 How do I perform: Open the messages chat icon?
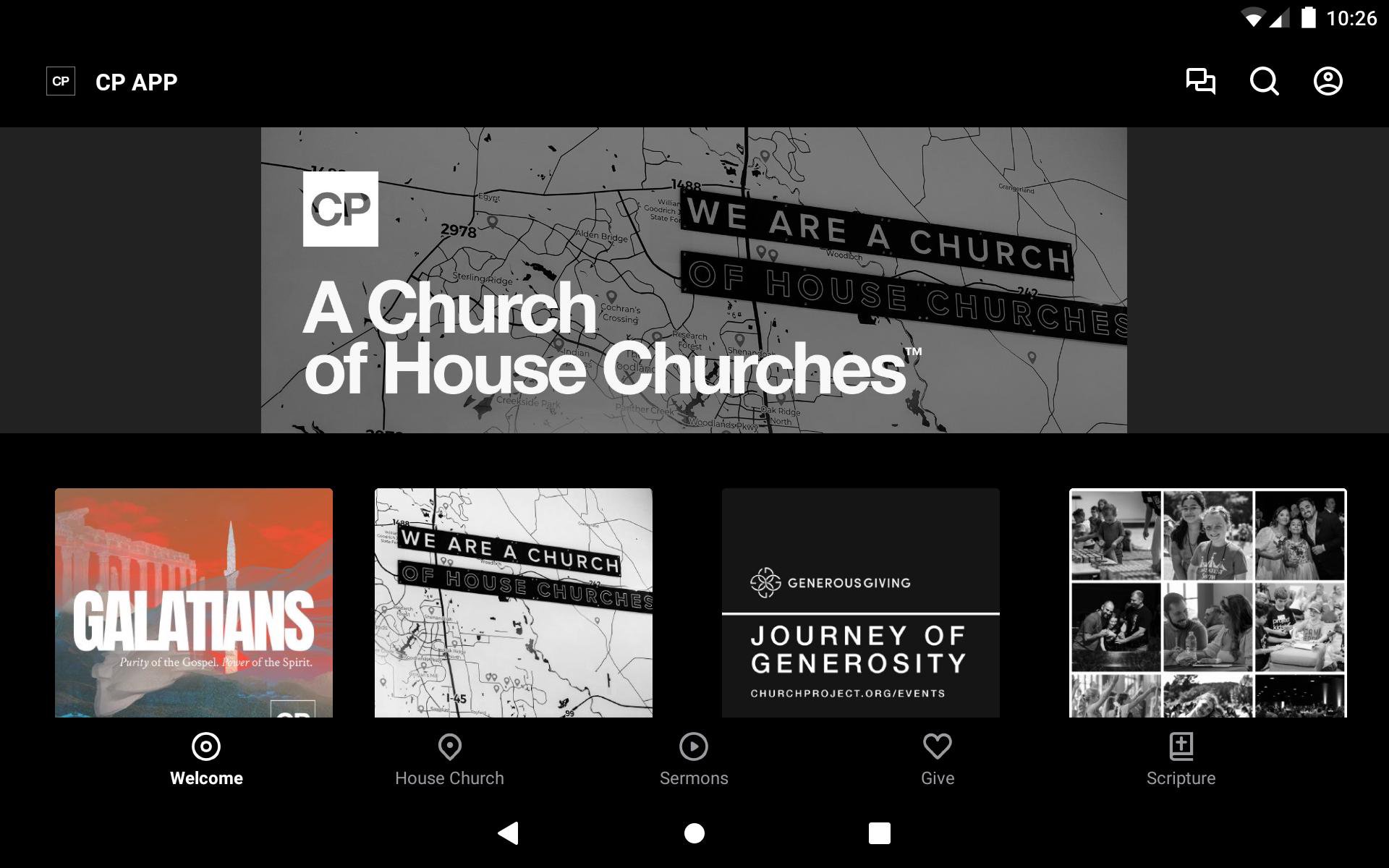click(1200, 81)
